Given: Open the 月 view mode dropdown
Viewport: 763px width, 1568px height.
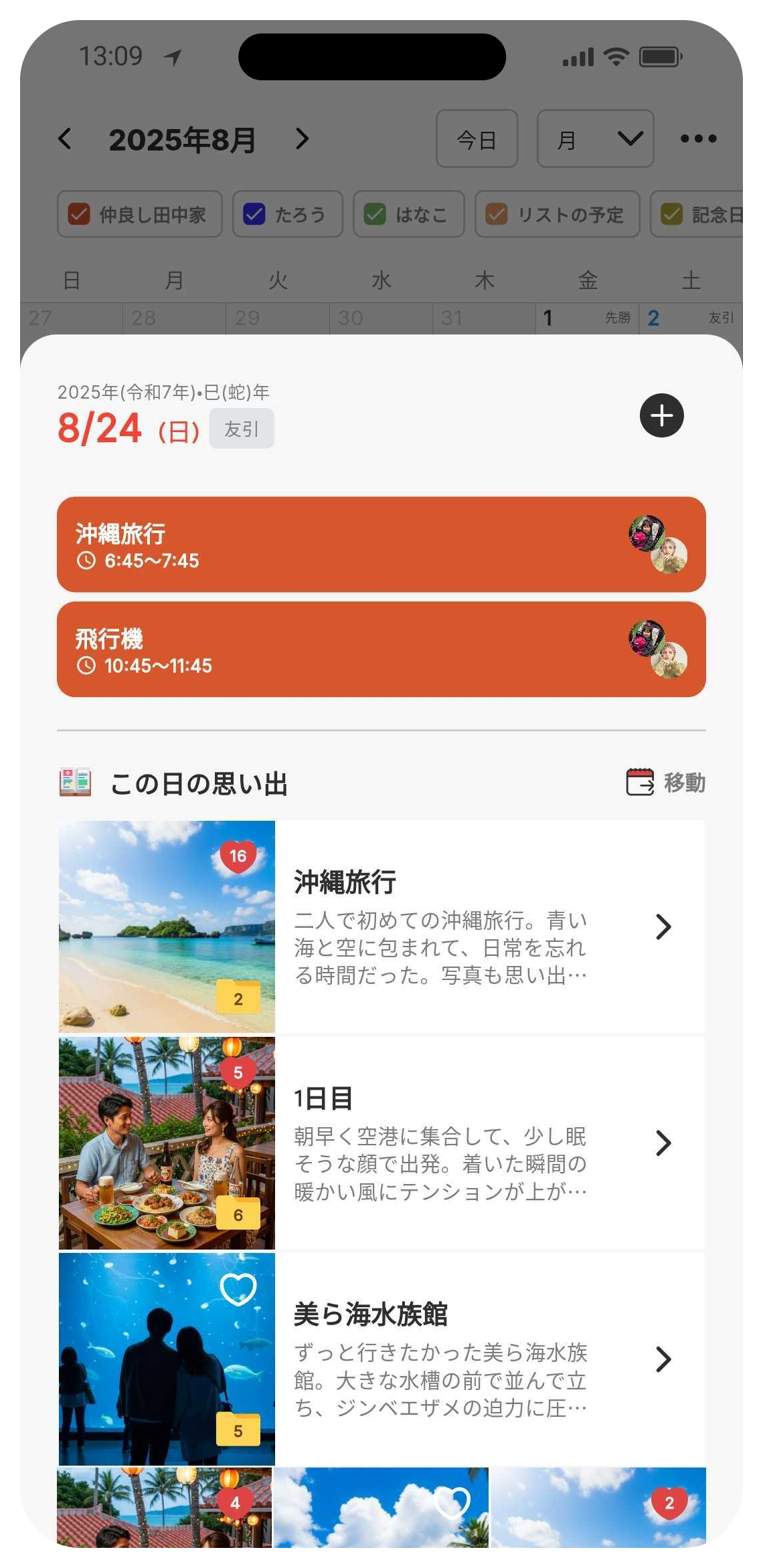Looking at the screenshot, I should (x=594, y=138).
